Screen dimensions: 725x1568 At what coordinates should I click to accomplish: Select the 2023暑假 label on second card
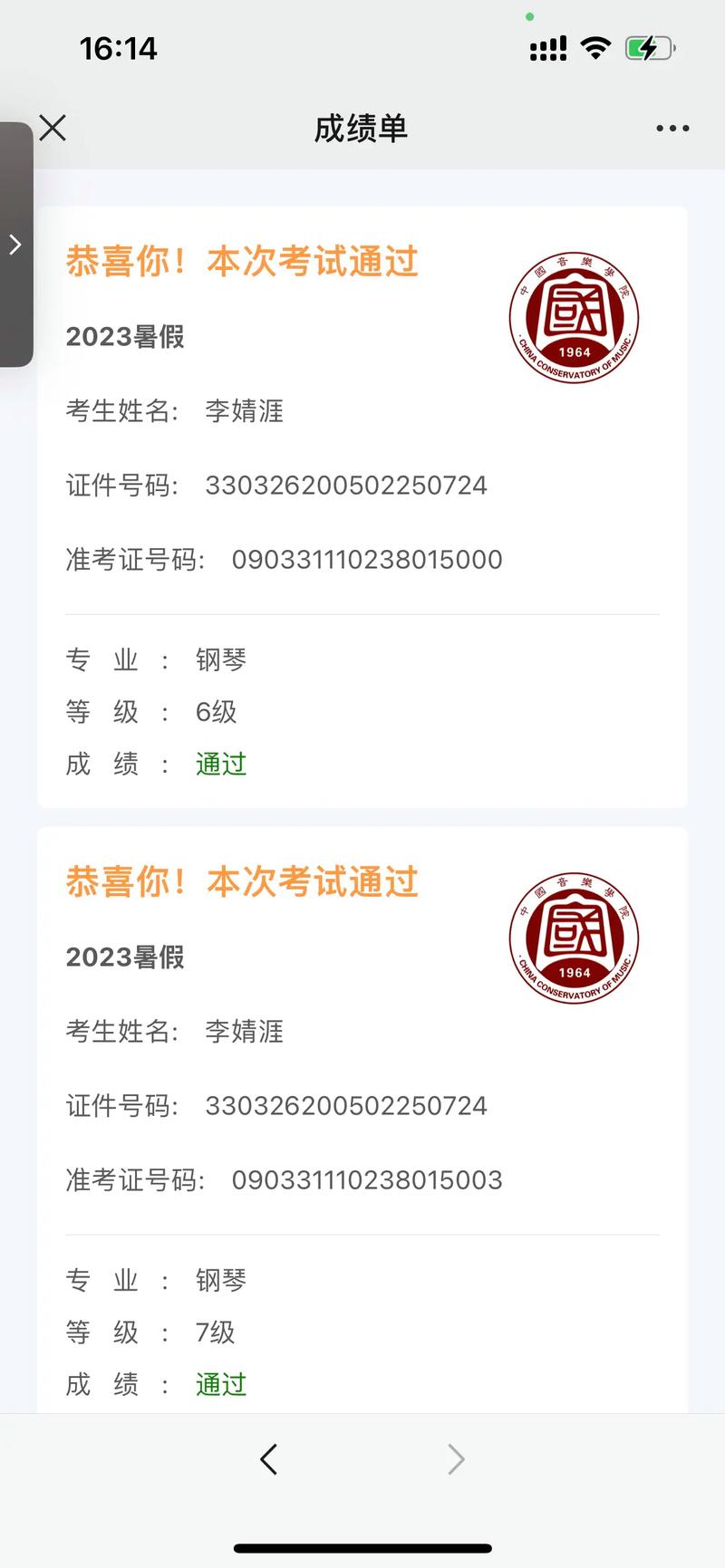pos(124,957)
